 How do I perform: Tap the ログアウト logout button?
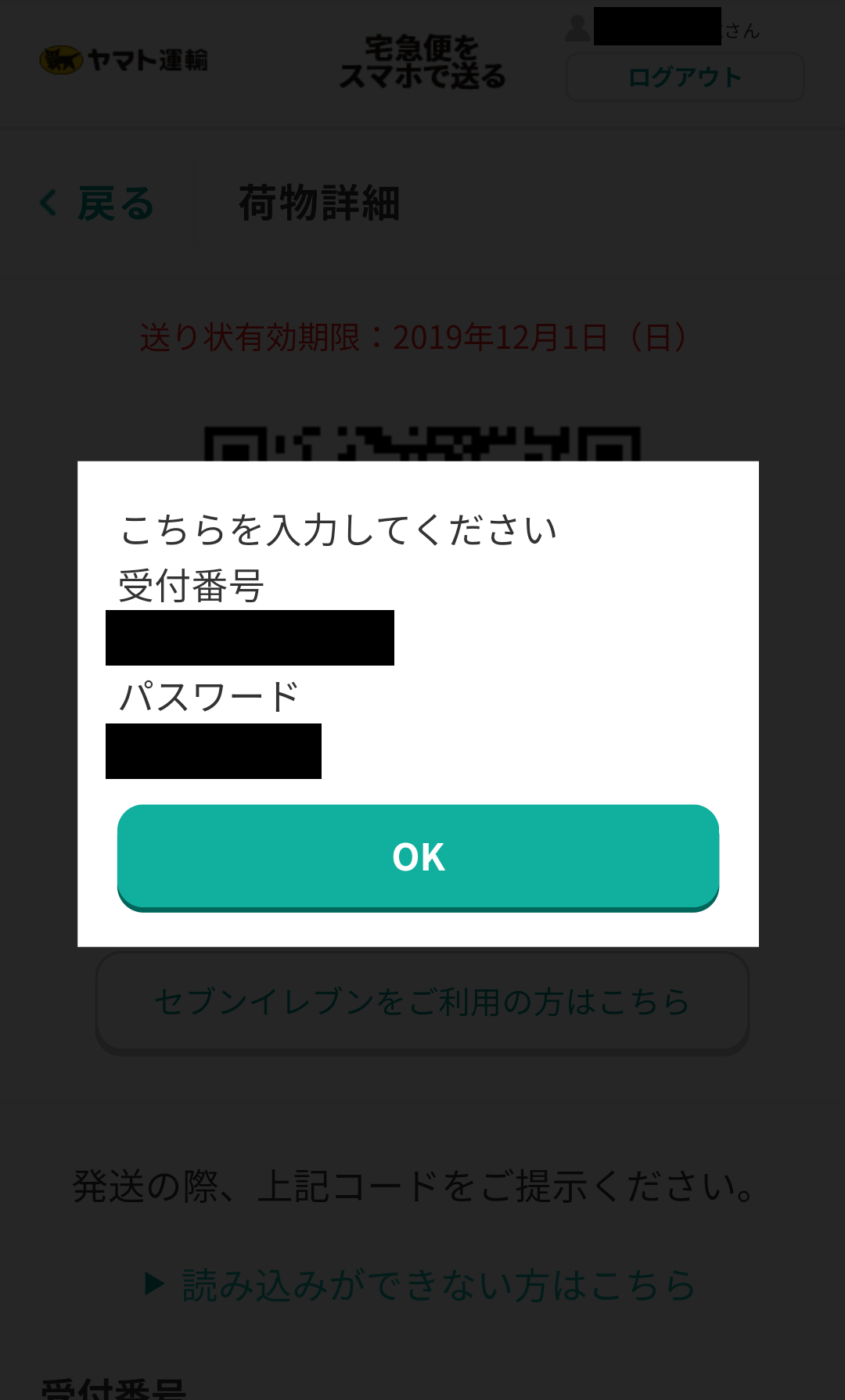[685, 77]
